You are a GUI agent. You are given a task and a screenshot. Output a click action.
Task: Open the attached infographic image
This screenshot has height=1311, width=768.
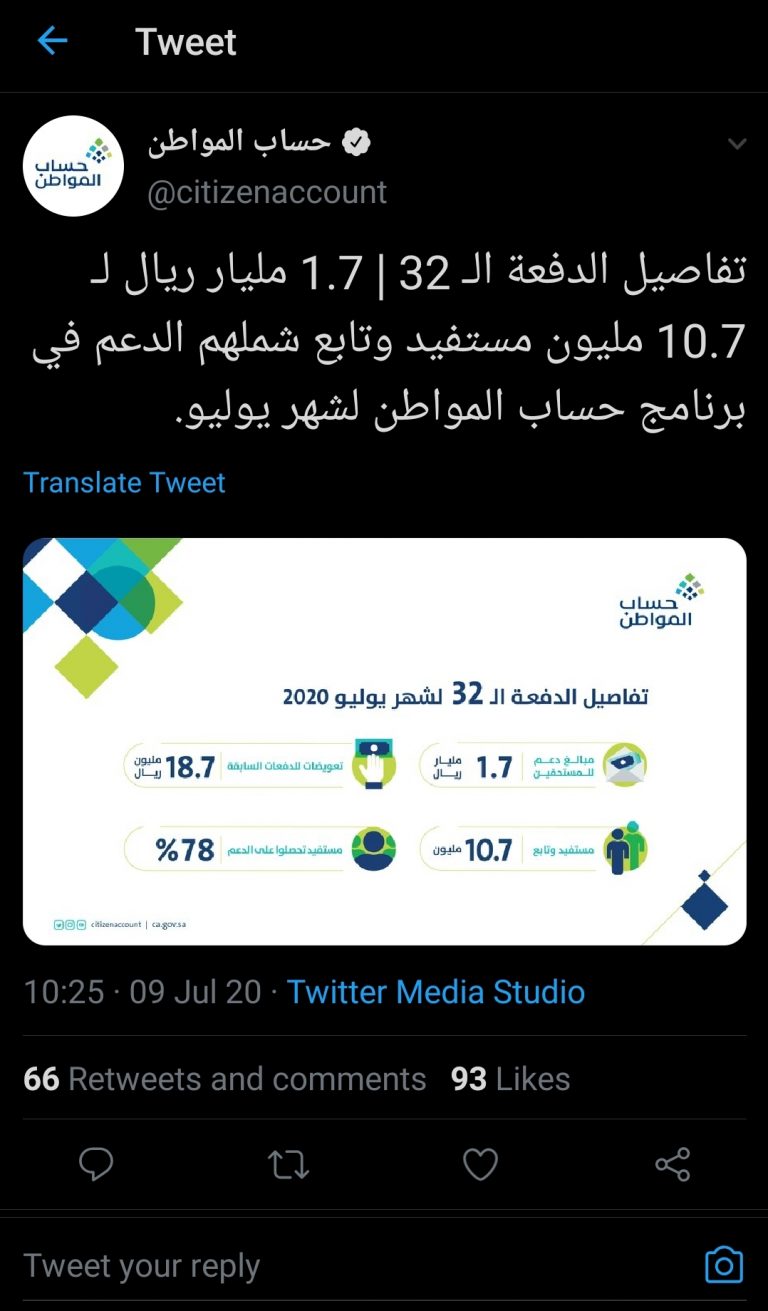384,741
